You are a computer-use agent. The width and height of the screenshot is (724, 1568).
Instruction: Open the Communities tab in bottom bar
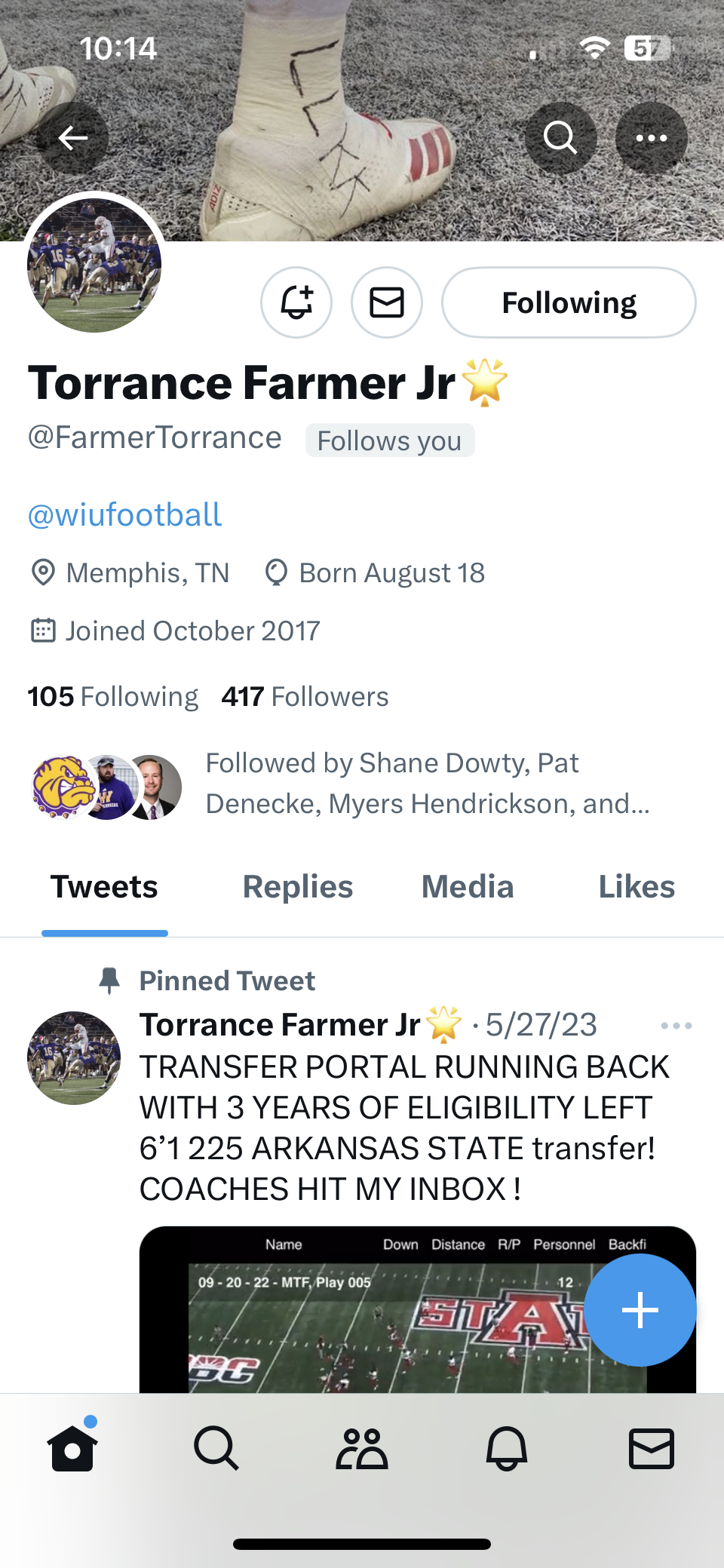[x=362, y=1448]
